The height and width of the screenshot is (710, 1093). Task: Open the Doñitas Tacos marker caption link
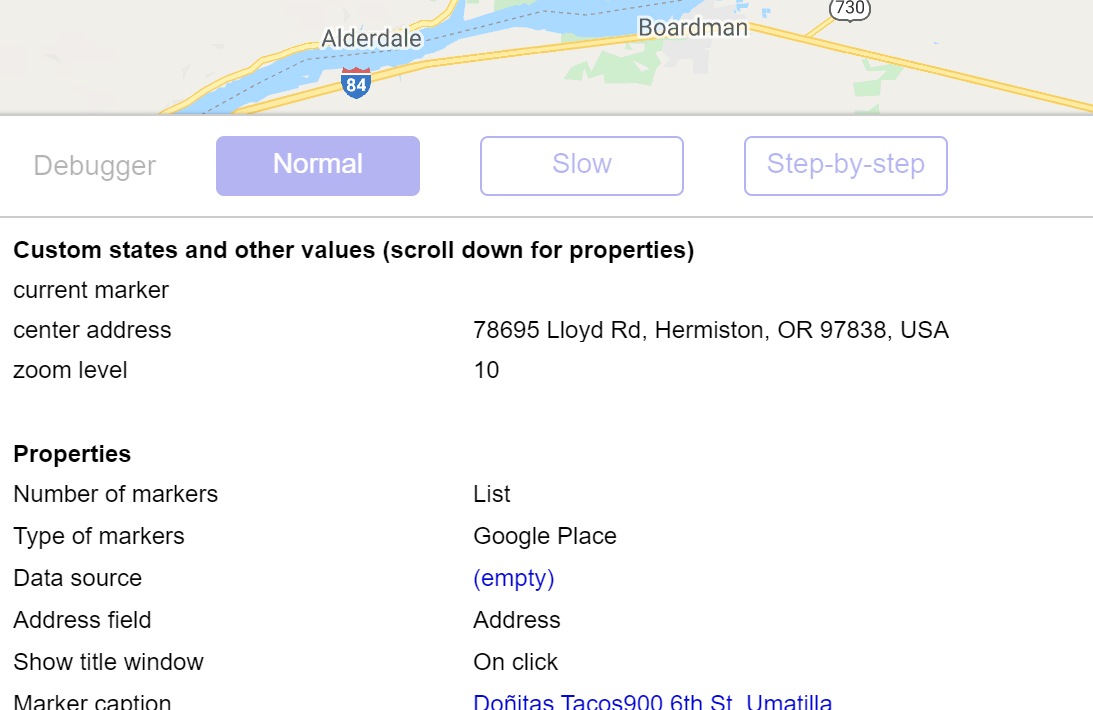coord(652,701)
